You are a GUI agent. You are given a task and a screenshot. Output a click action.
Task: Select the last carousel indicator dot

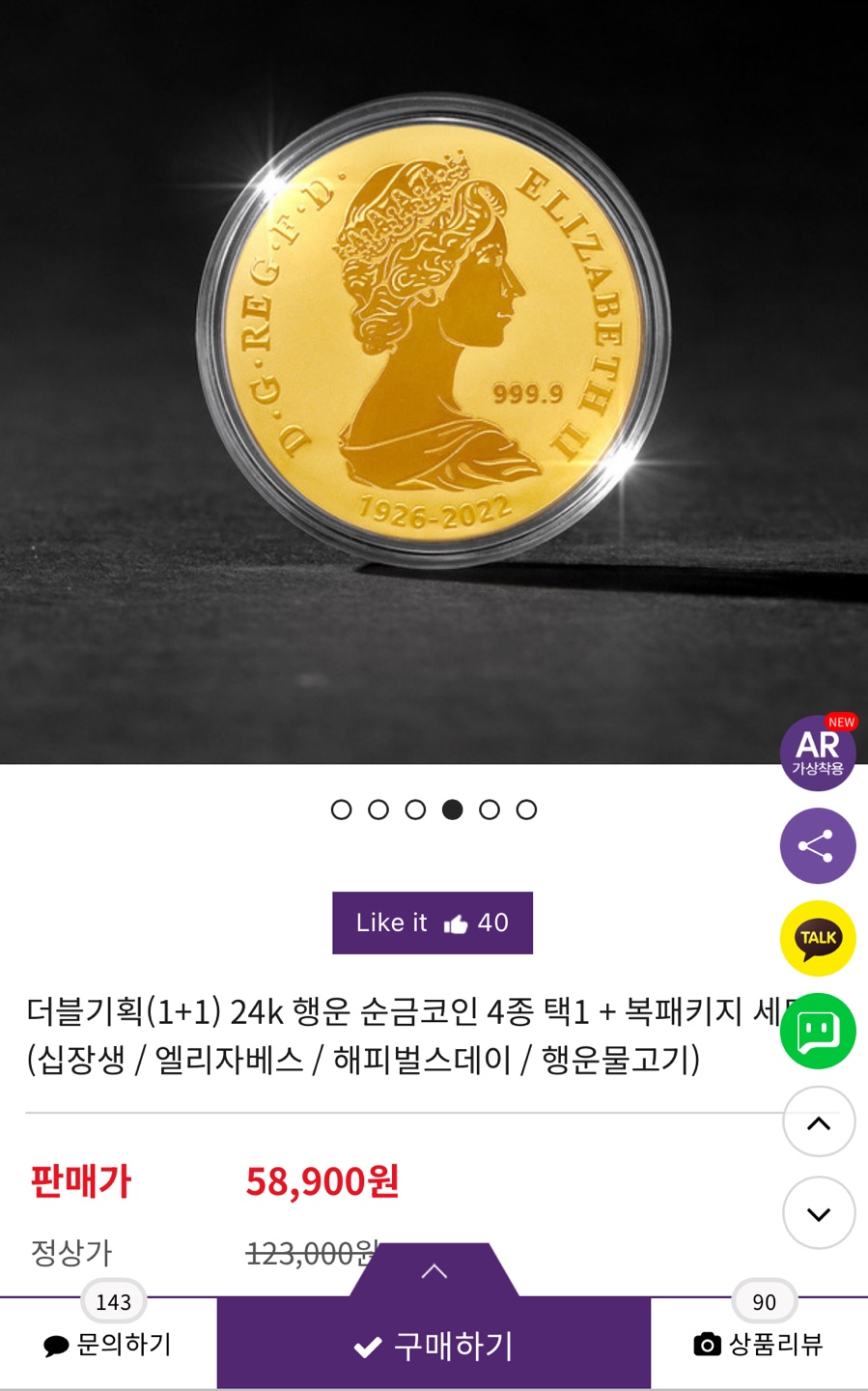[x=526, y=809]
